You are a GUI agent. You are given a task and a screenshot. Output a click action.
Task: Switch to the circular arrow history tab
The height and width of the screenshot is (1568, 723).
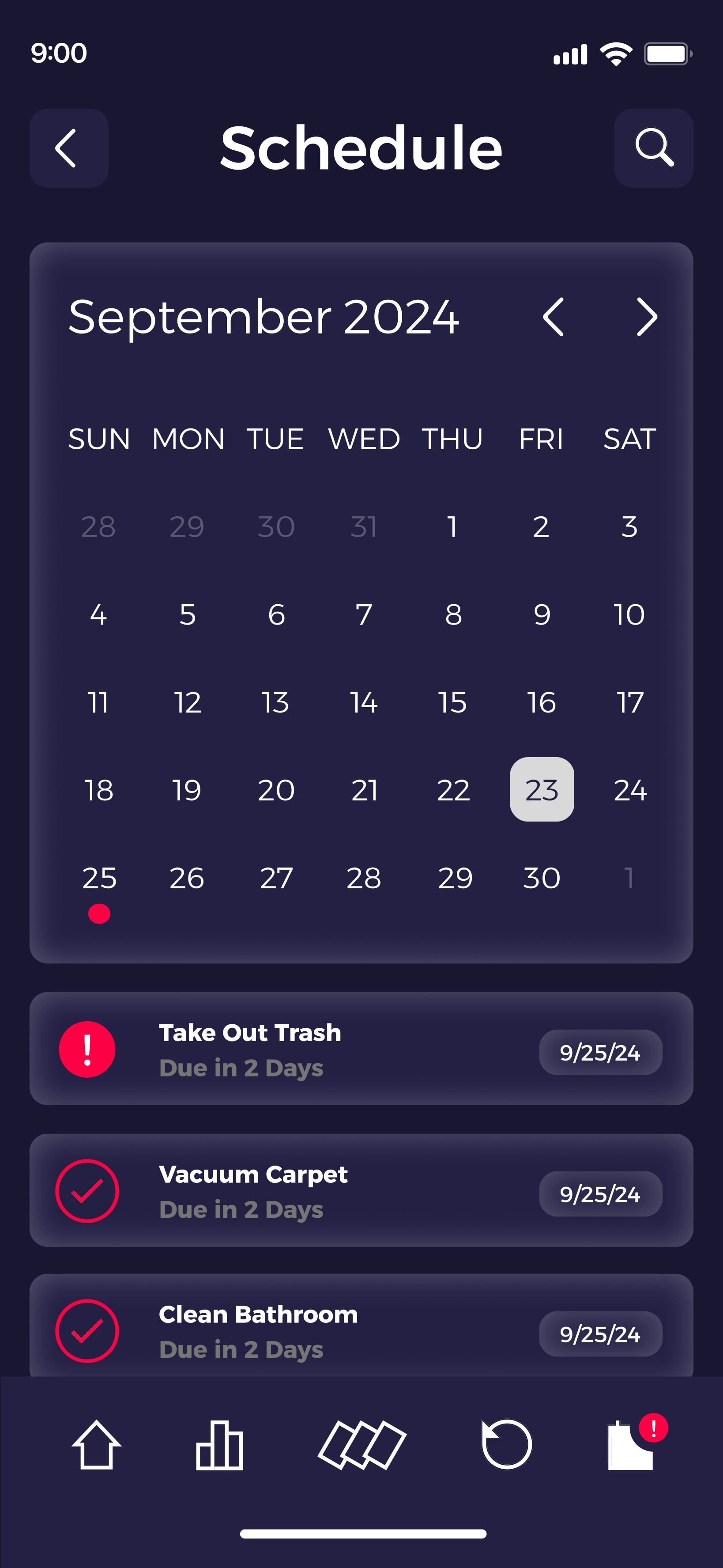click(506, 1445)
